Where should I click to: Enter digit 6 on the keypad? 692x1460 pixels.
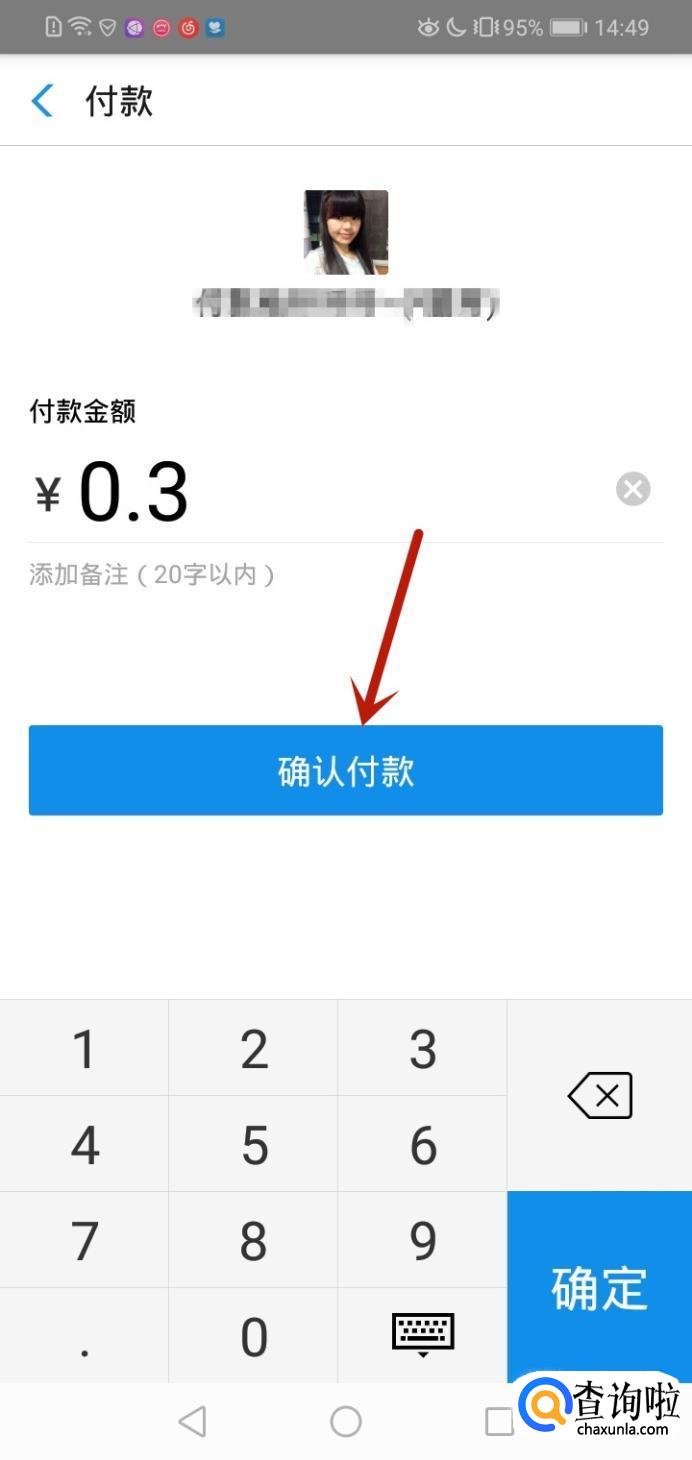pos(423,1145)
